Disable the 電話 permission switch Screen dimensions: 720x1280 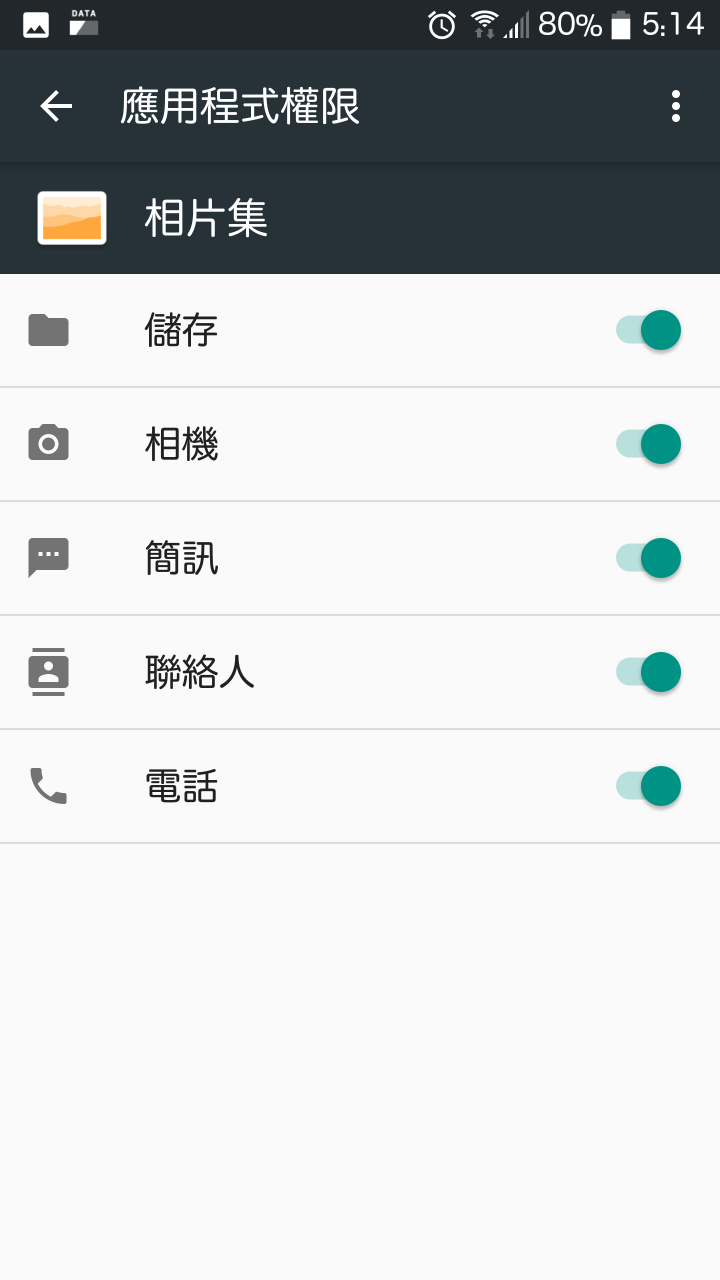[649, 786]
